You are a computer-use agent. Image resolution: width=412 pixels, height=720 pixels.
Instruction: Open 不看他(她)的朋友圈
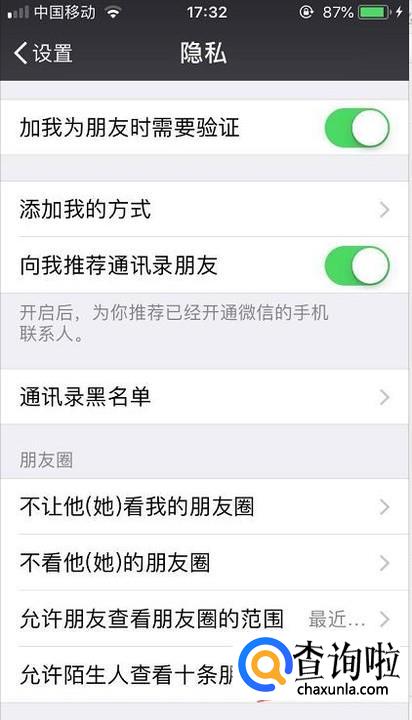204,562
